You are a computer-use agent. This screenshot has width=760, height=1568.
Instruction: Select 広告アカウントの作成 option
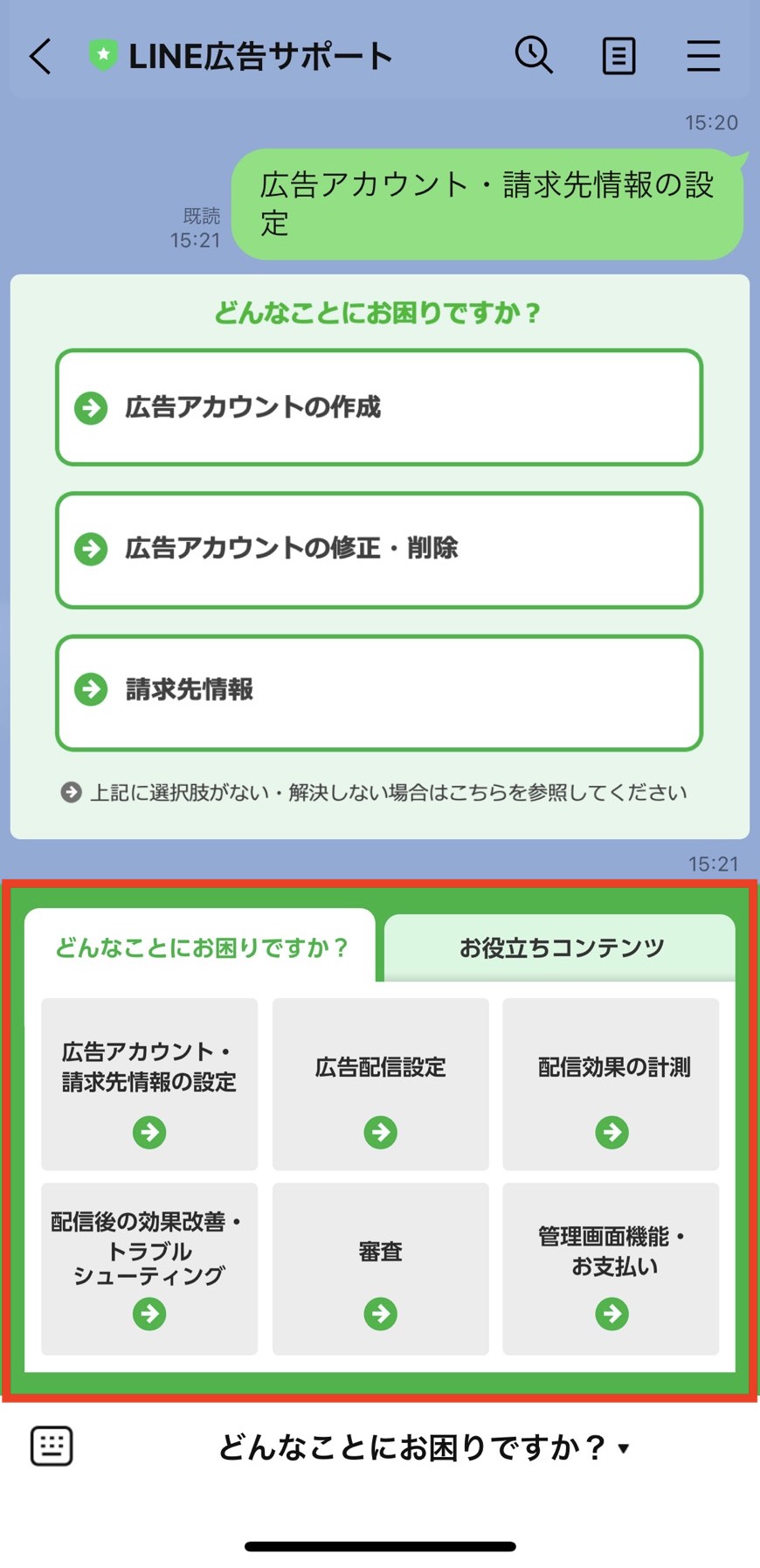(x=378, y=407)
